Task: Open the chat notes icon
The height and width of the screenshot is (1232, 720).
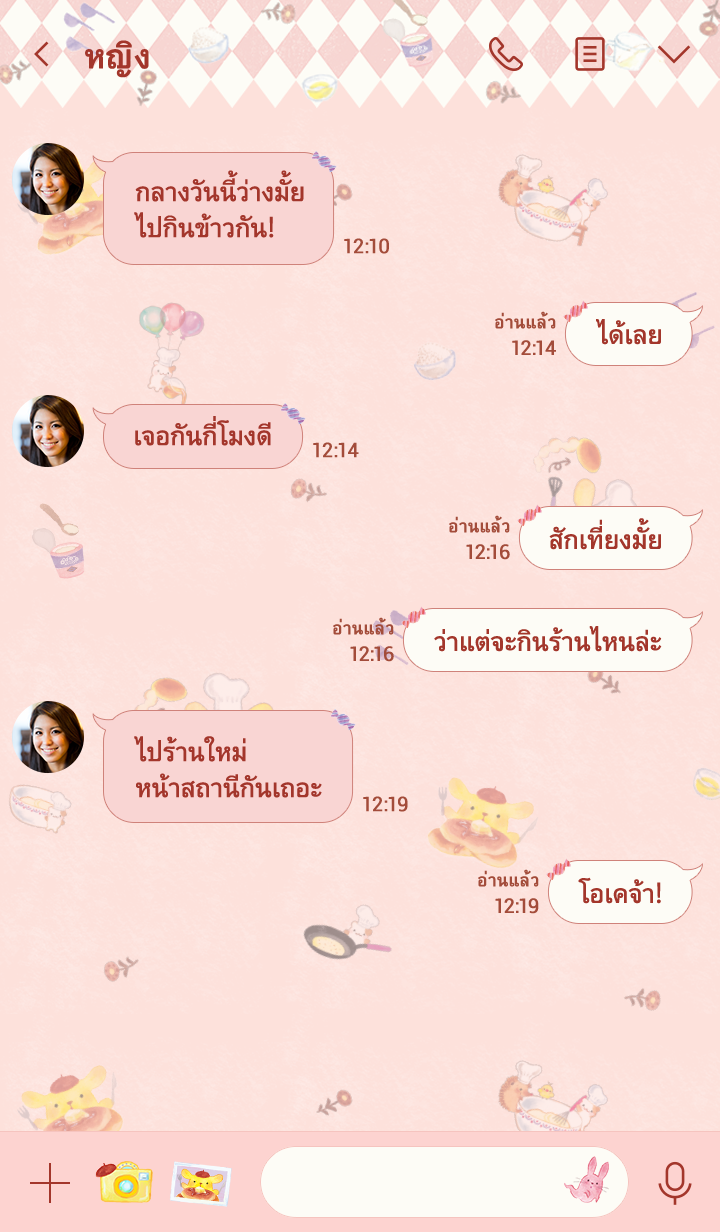Action: click(590, 55)
